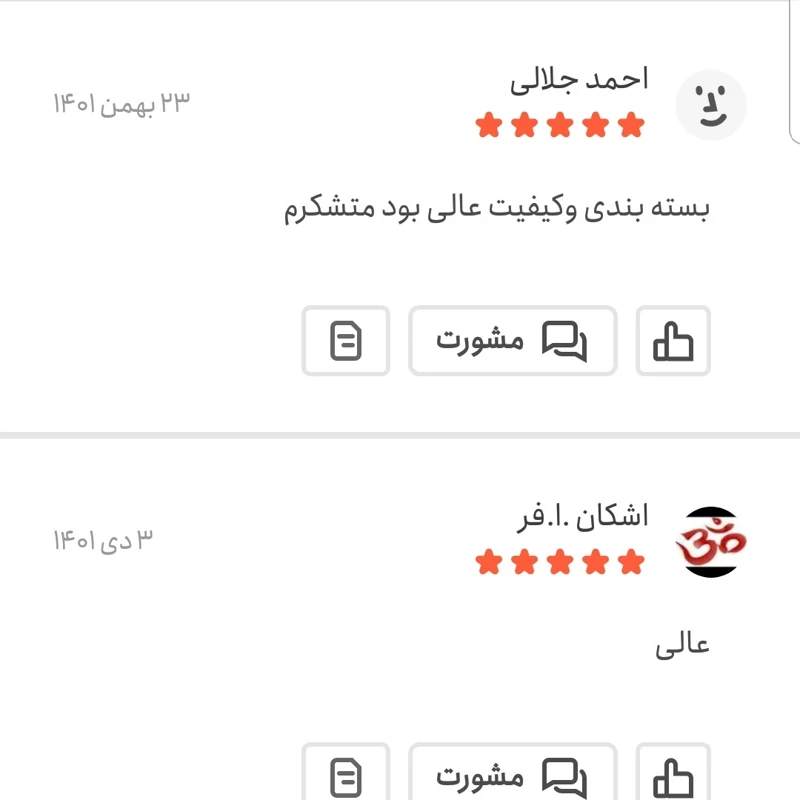Image resolution: width=800 pixels, height=800 pixels.
Task: Like اشکان .ا.فر's review
Action: click(673, 776)
